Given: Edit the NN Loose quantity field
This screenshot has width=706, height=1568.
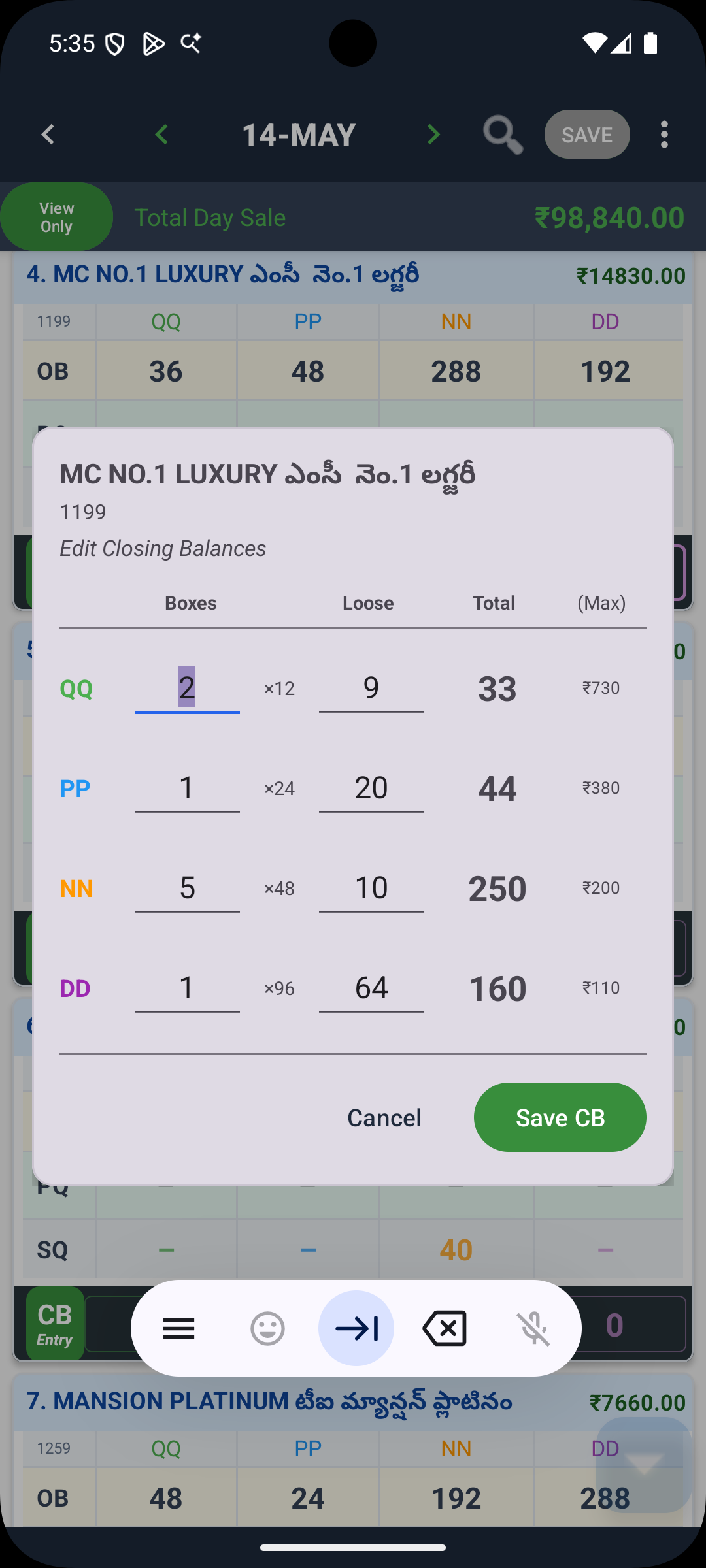Looking at the screenshot, I should pyautogui.click(x=371, y=888).
